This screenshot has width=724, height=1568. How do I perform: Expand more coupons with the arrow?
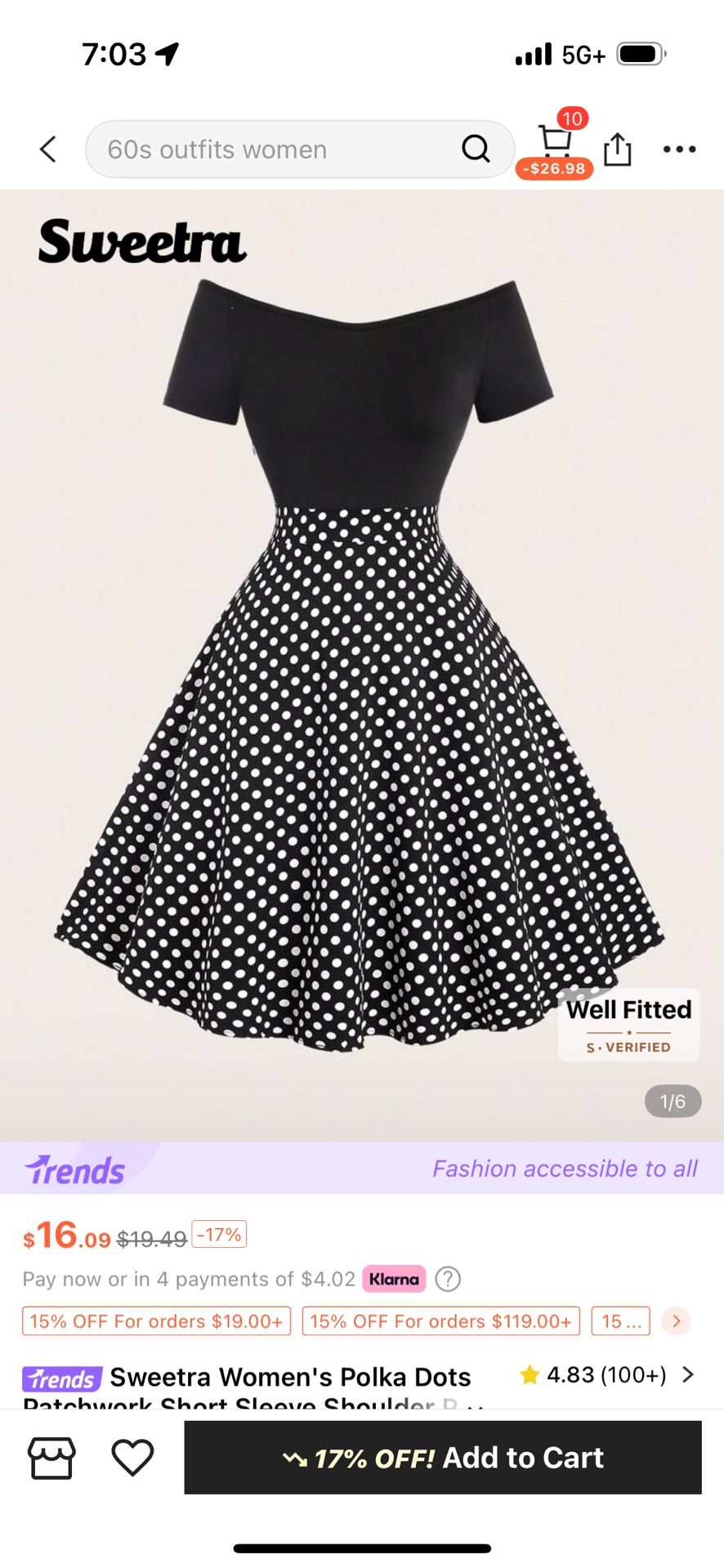pyautogui.click(x=676, y=1321)
